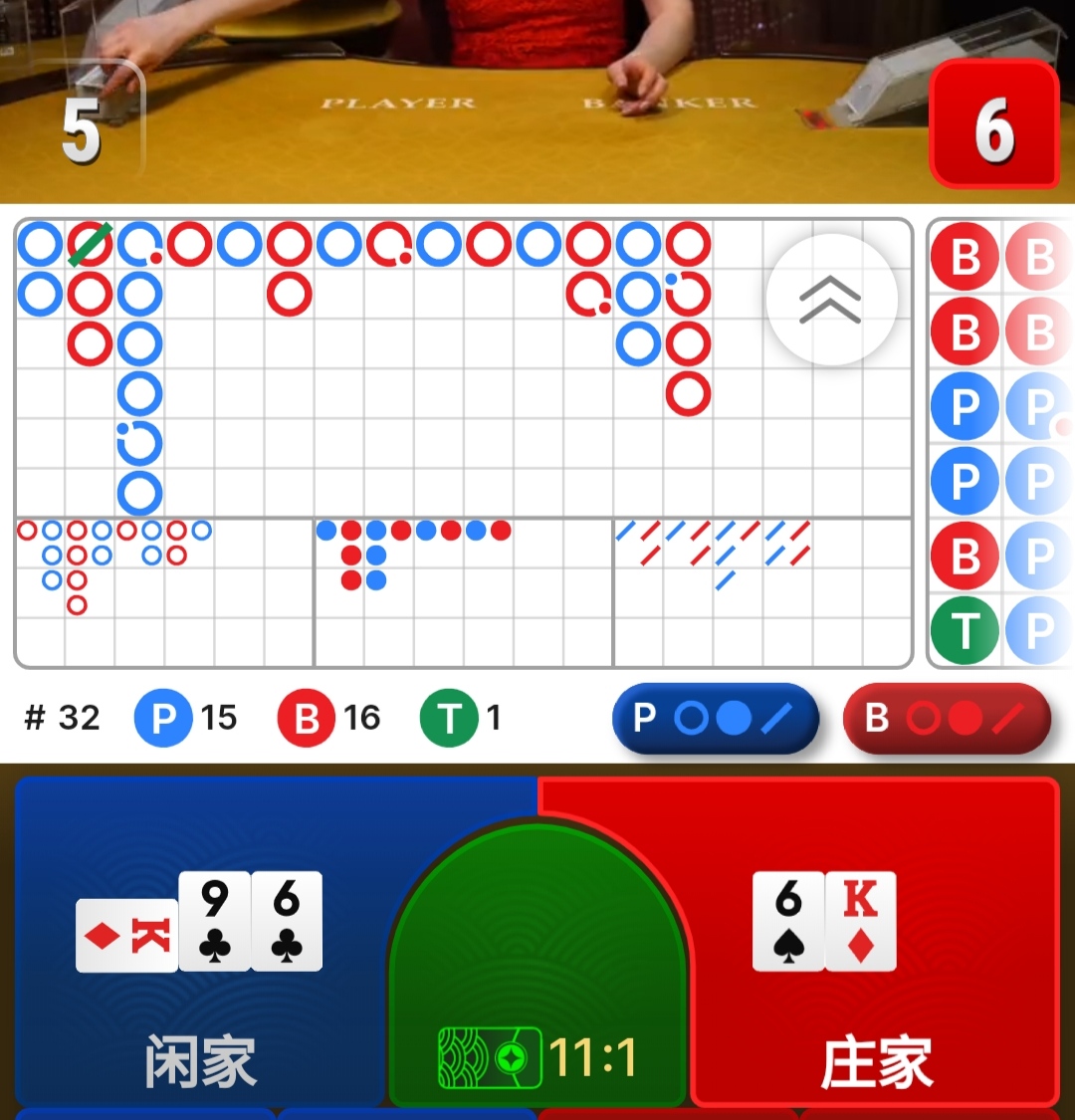
Task: Collapse the roadmap with the double-chevron button
Action: coord(831,299)
